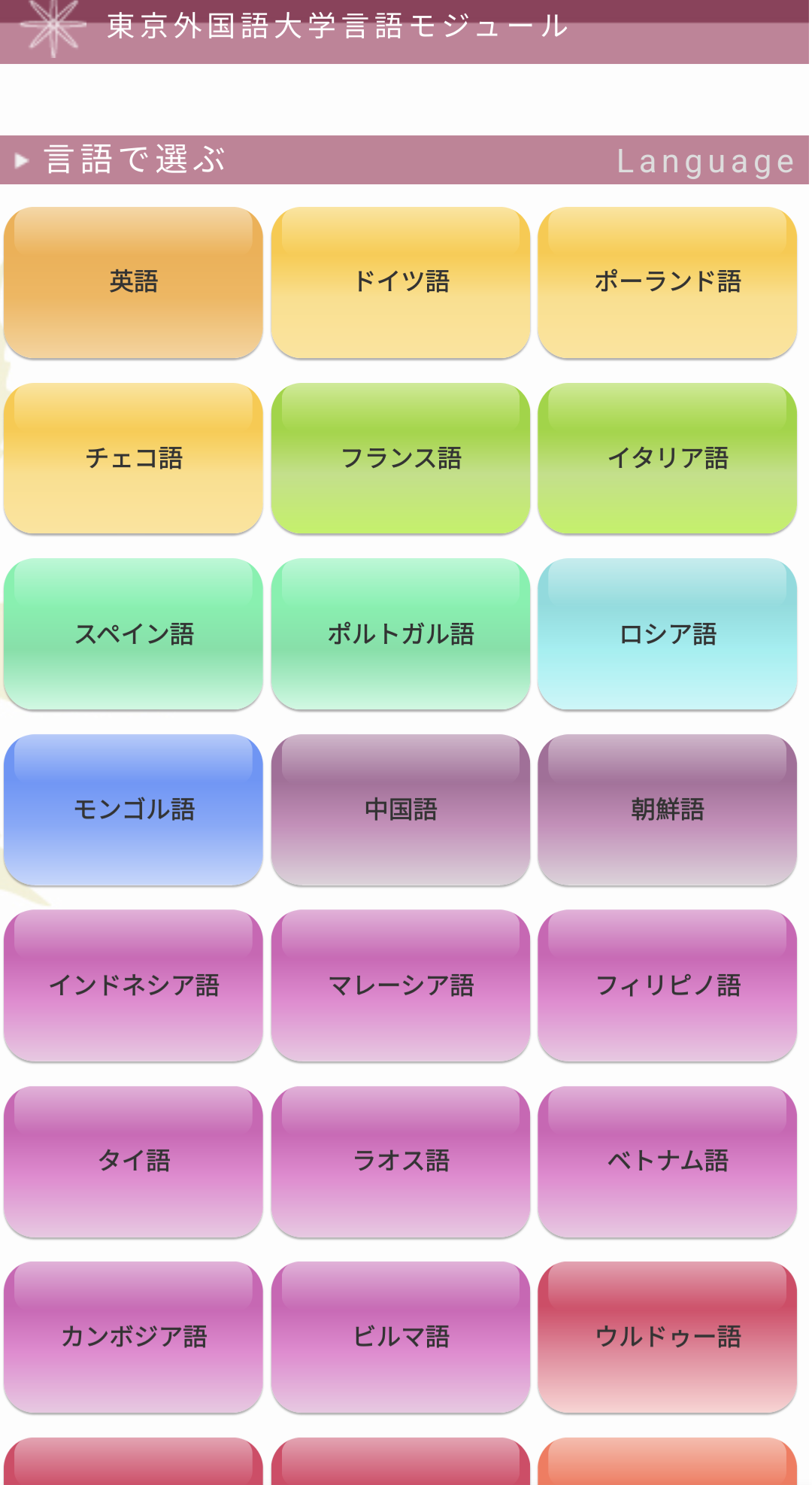This screenshot has height=1485, width=812.
Task: Open the フランス語 language module
Action: coord(401,458)
